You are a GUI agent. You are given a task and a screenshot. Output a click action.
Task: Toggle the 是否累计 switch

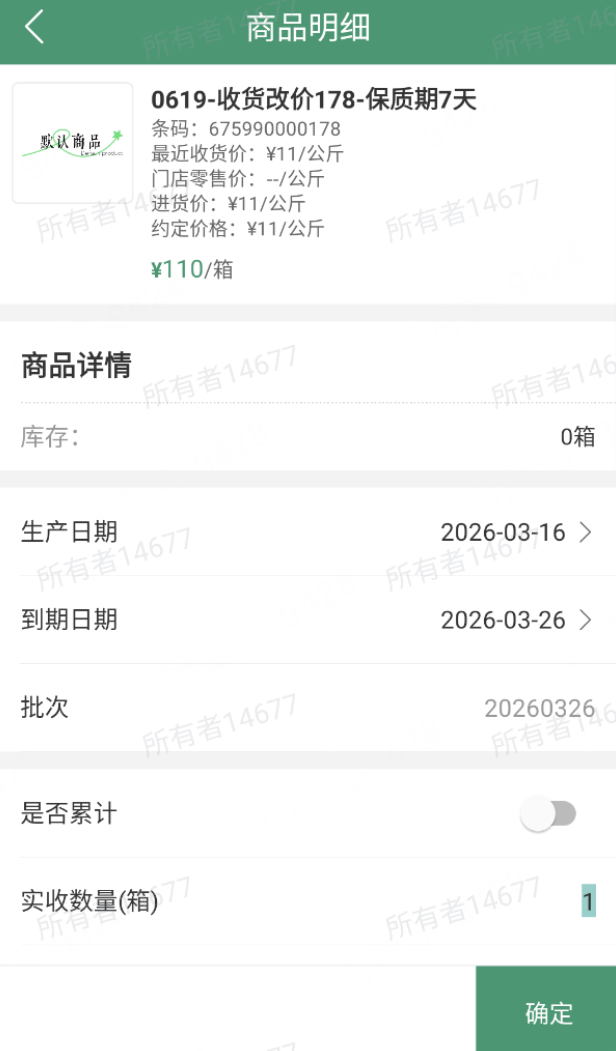point(548,814)
